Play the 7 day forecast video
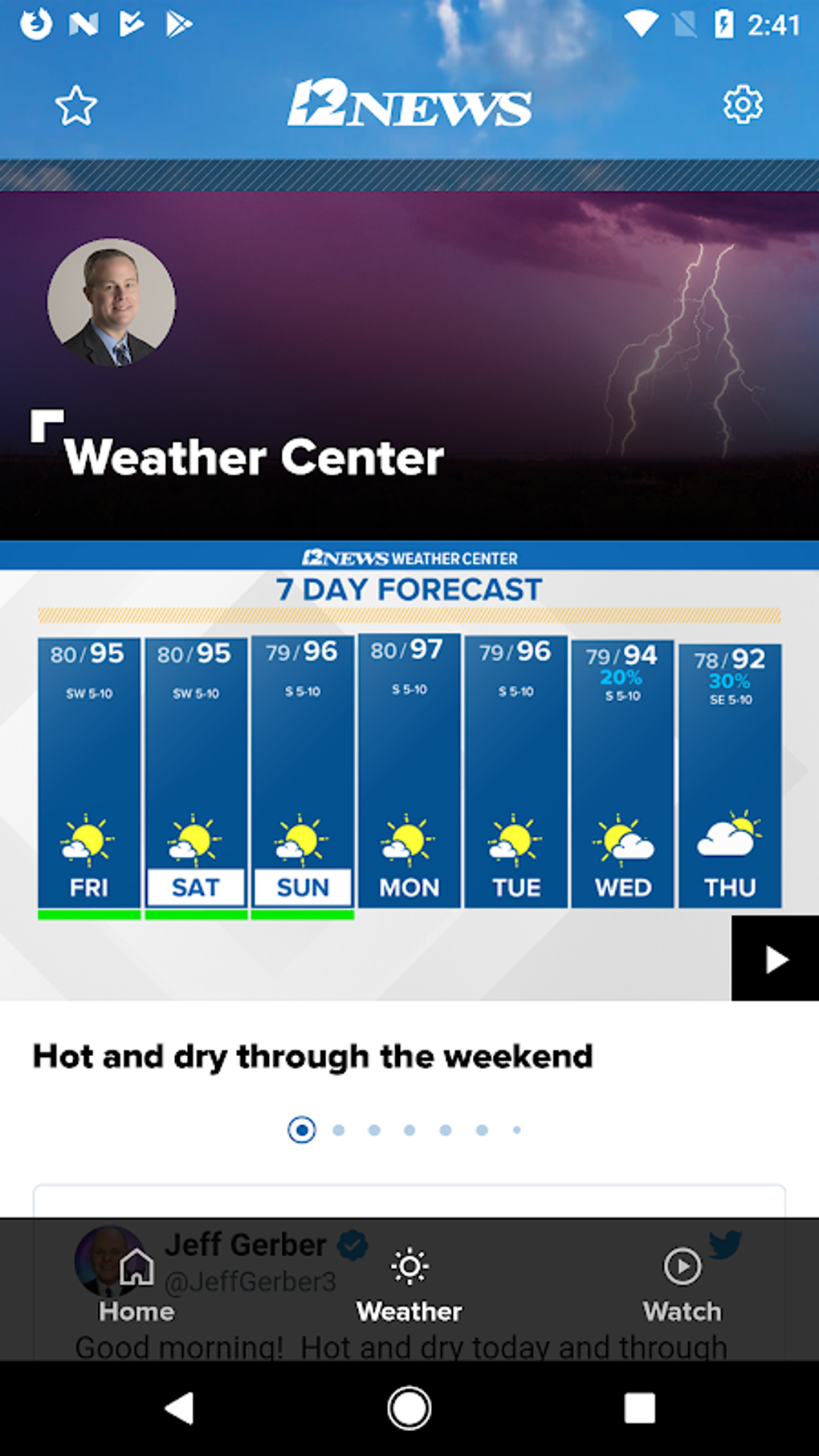The height and width of the screenshot is (1456, 819). 774,959
